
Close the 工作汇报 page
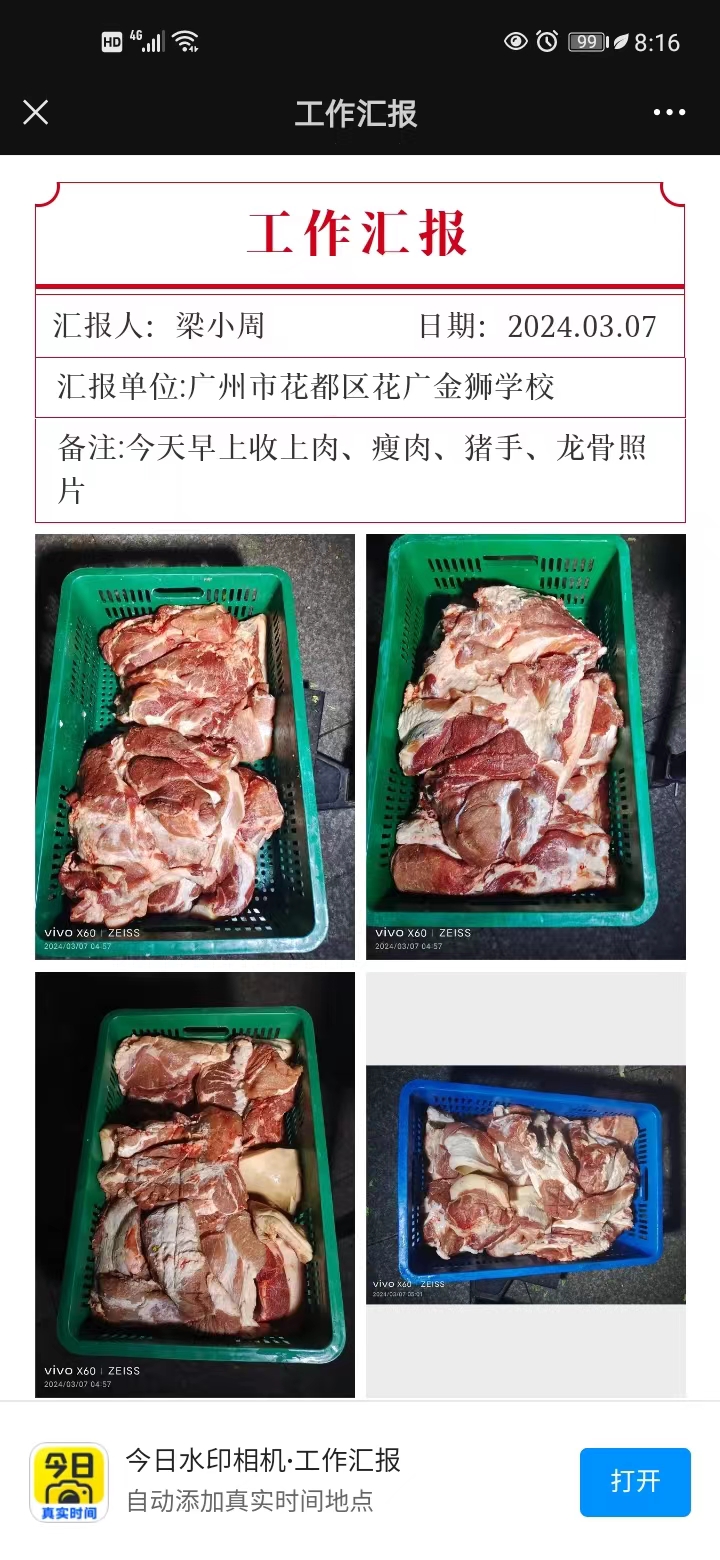pyautogui.click(x=36, y=112)
